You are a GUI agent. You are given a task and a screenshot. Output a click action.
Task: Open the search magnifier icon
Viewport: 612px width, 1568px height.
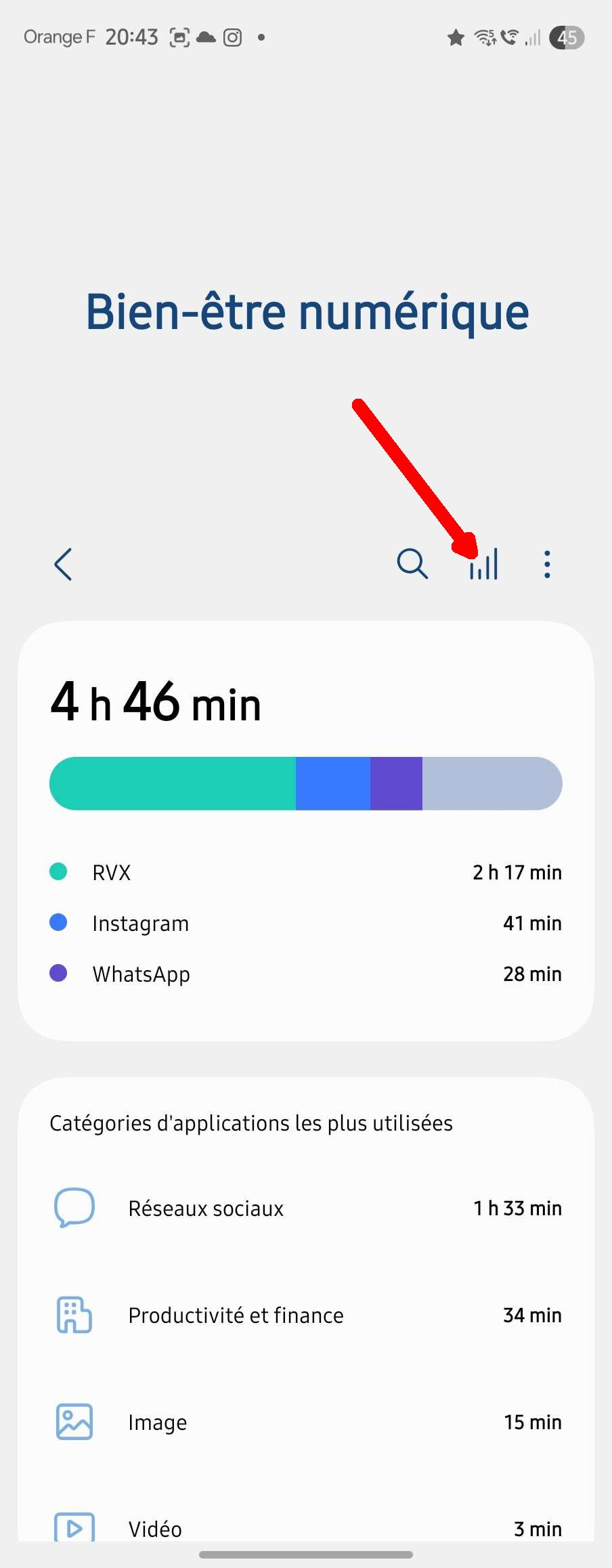coord(412,564)
